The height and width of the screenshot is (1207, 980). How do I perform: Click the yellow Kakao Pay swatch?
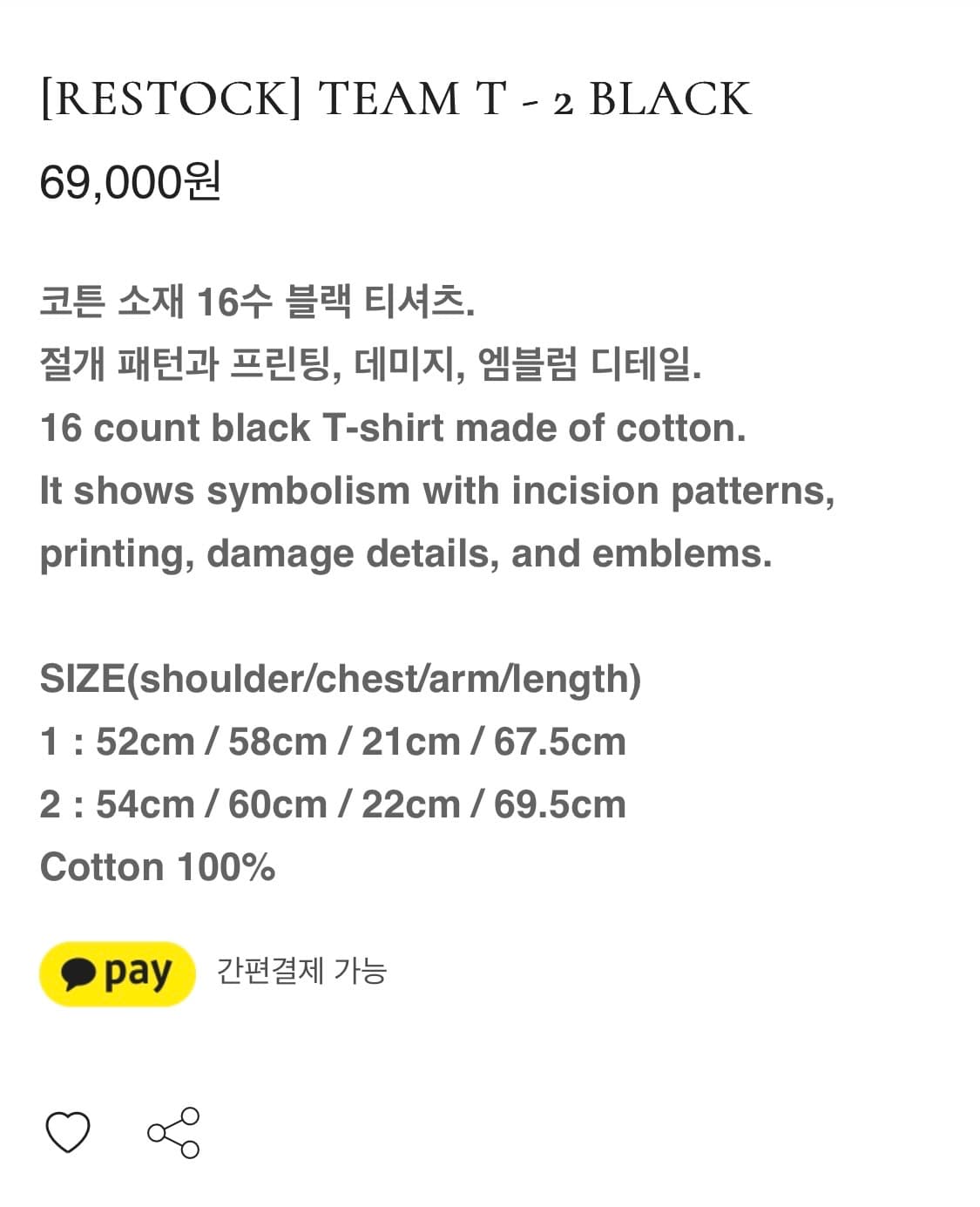click(118, 973)
